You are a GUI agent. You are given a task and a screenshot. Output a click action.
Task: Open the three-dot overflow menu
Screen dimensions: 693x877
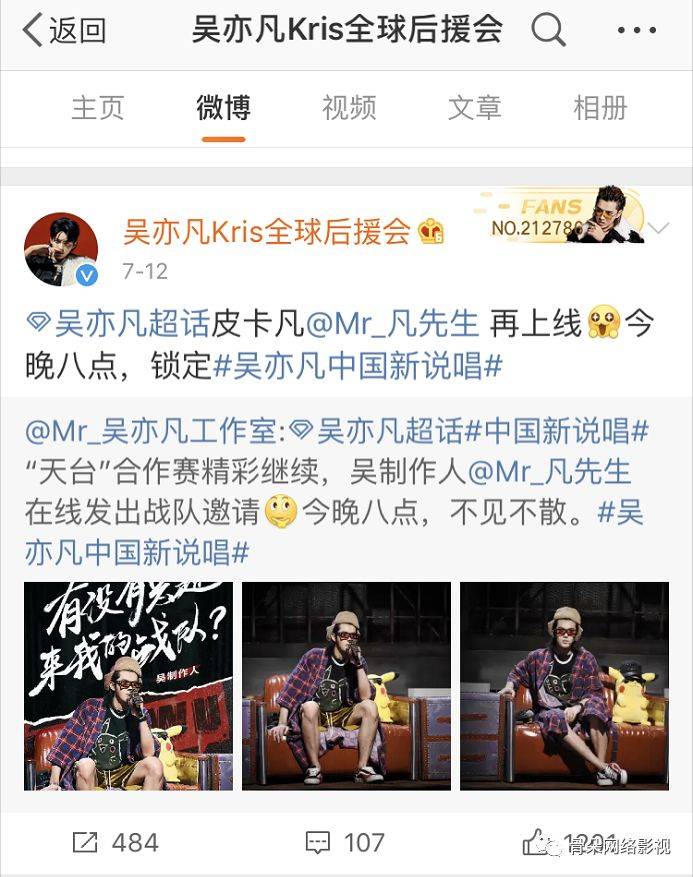(x=637, y=31)
